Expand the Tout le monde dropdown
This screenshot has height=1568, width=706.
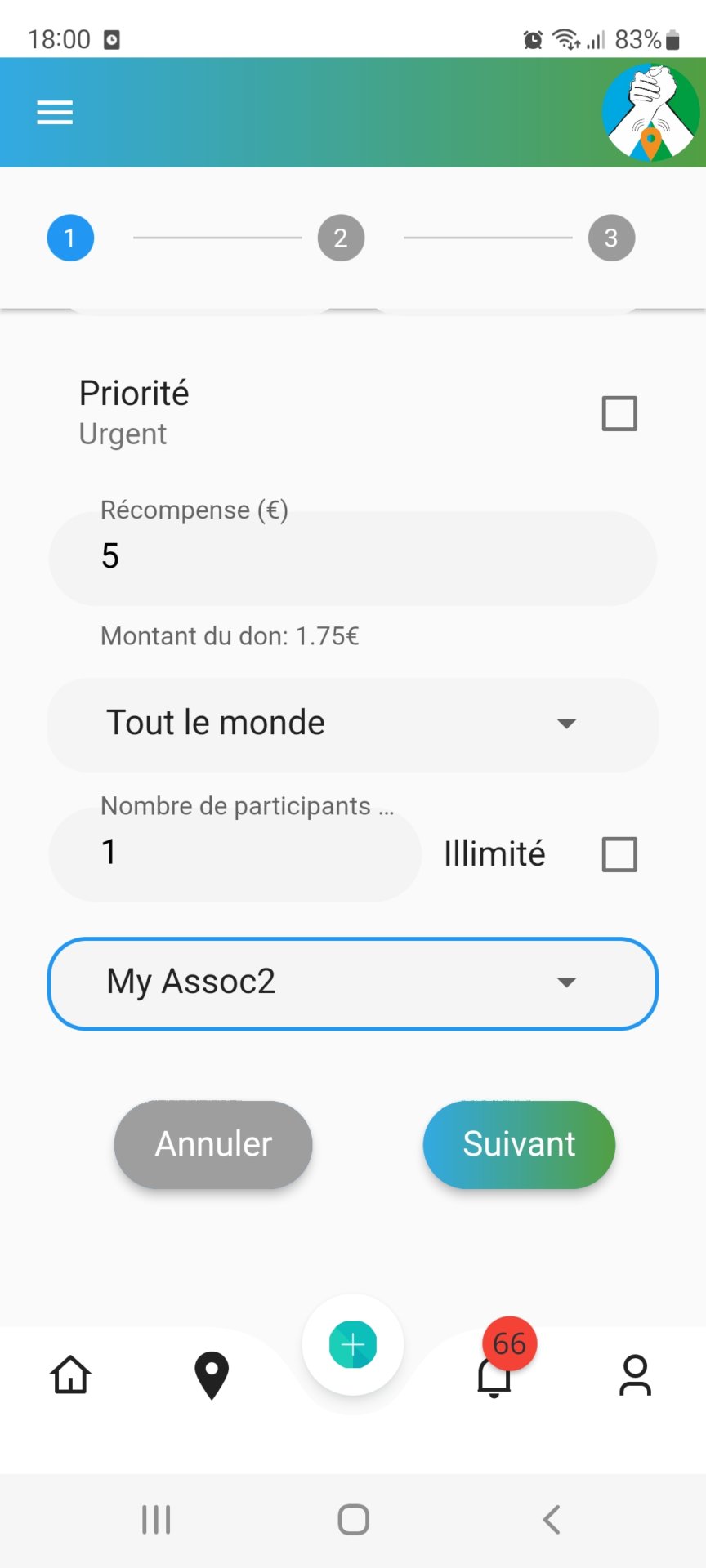pyautogui.click(x=353, y=724)
